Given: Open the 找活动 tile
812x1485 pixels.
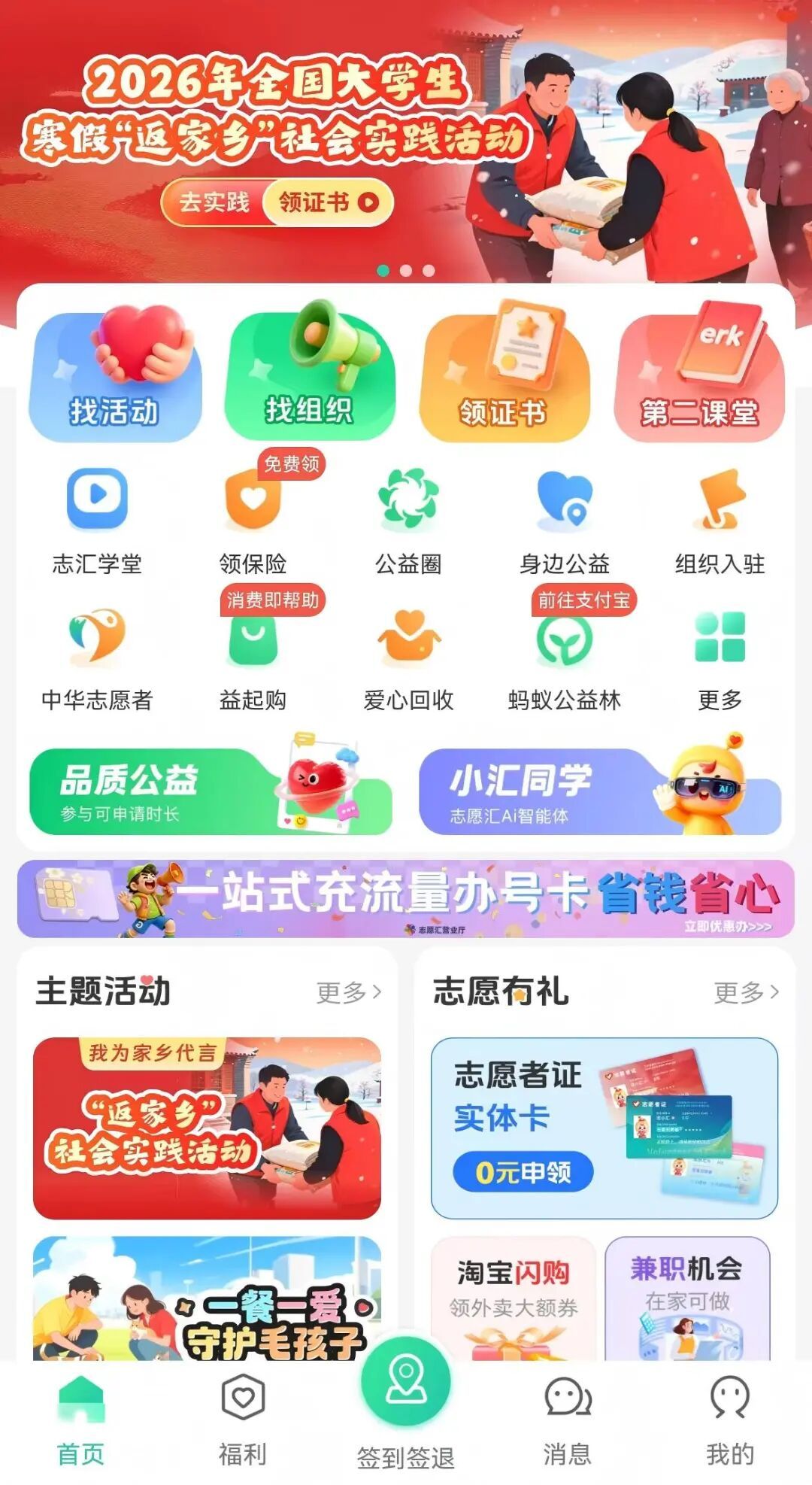Looking at the screenshot, I should (115, 378).
